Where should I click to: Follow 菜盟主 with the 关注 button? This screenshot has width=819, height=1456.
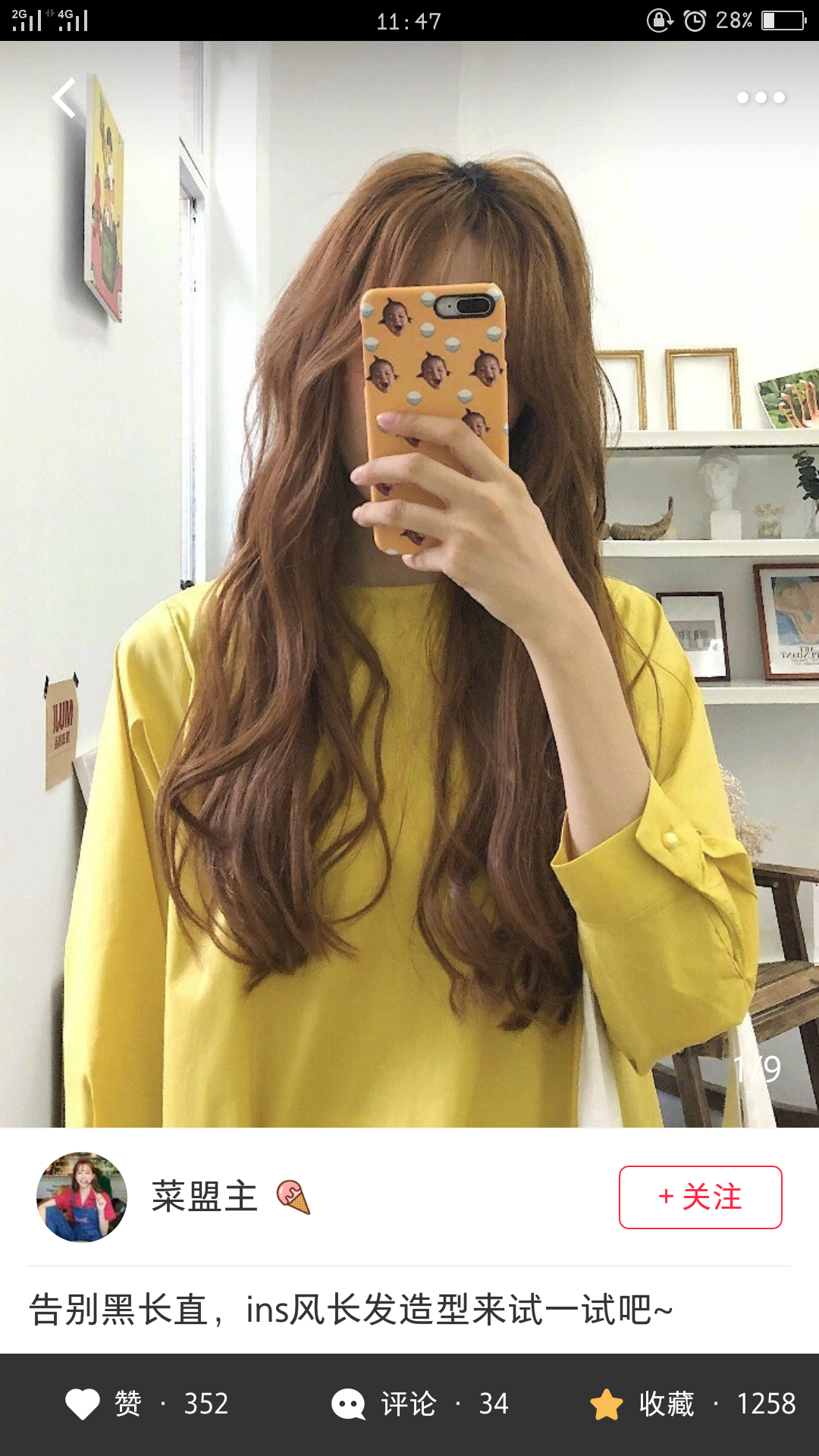click(700, 1197)
